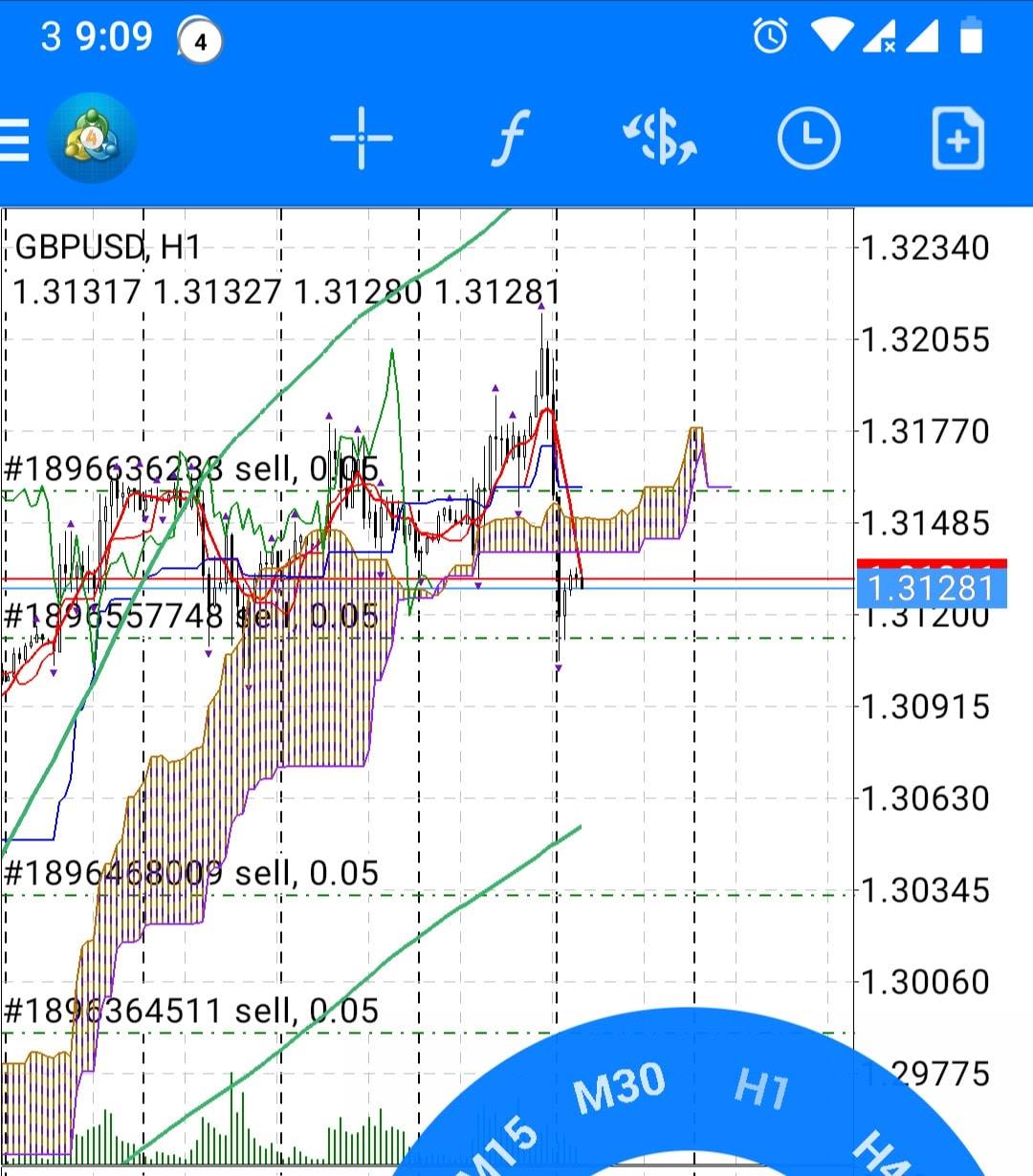This screenshot has width=1033, height=1176.
Task: Select the H1 timeframe
Action: pyautogui.click(x=762, y=1089)
